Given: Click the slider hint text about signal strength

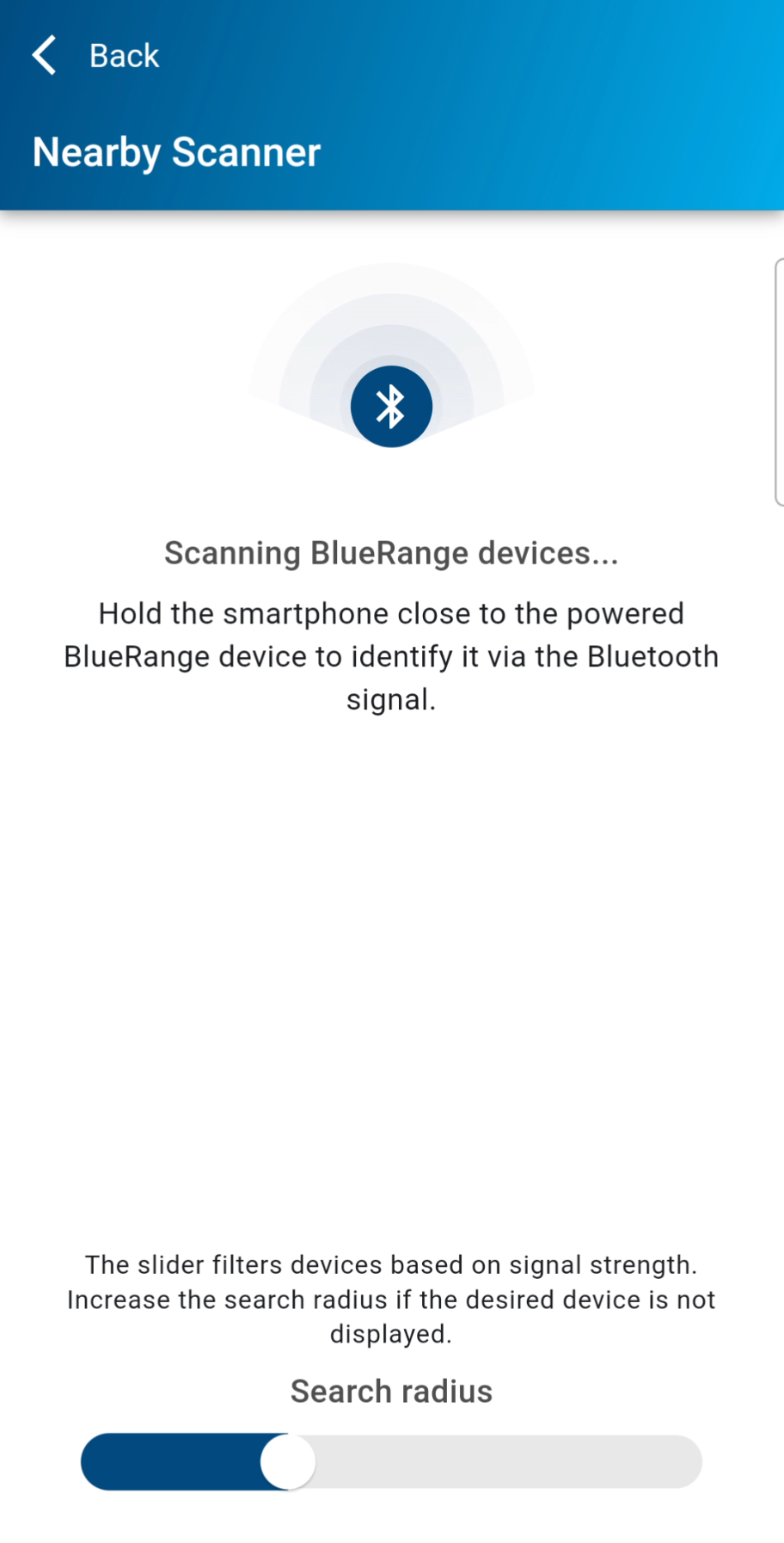Looking at the screenshot, I should 391,1299.
